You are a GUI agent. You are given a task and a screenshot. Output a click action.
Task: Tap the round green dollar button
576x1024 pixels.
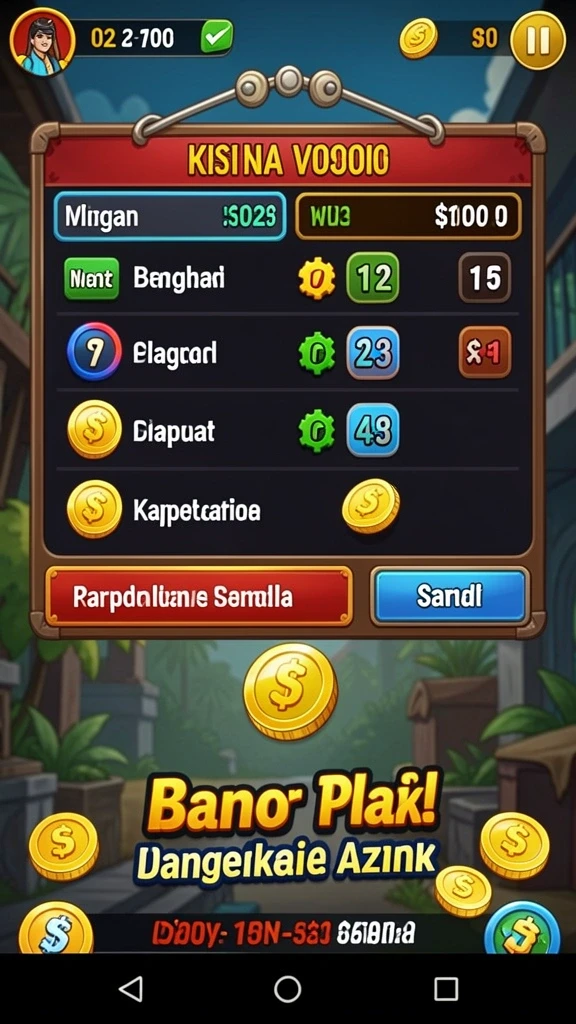pos(522,929)
